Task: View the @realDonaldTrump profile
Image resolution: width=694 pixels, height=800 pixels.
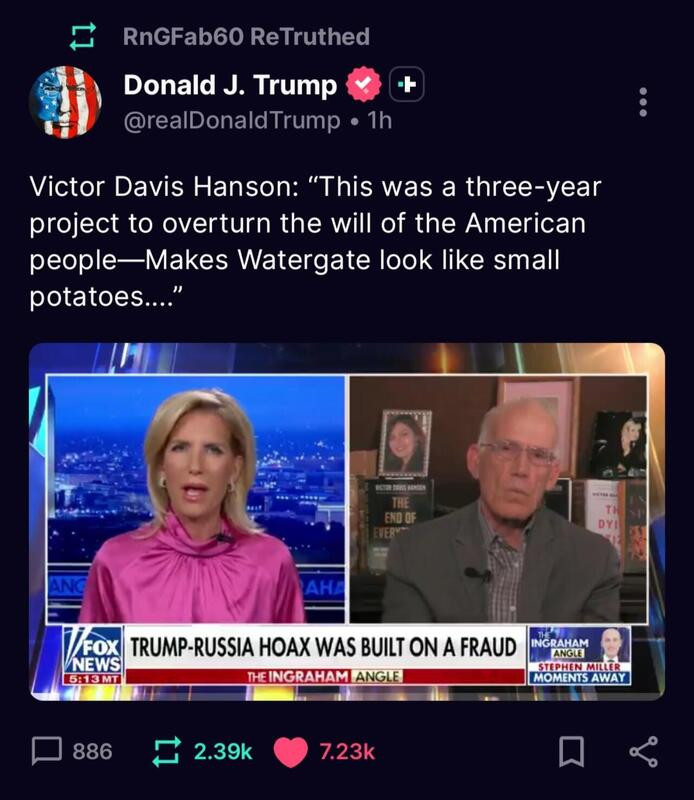Action: pyautogui.click(x=231, y=120)
